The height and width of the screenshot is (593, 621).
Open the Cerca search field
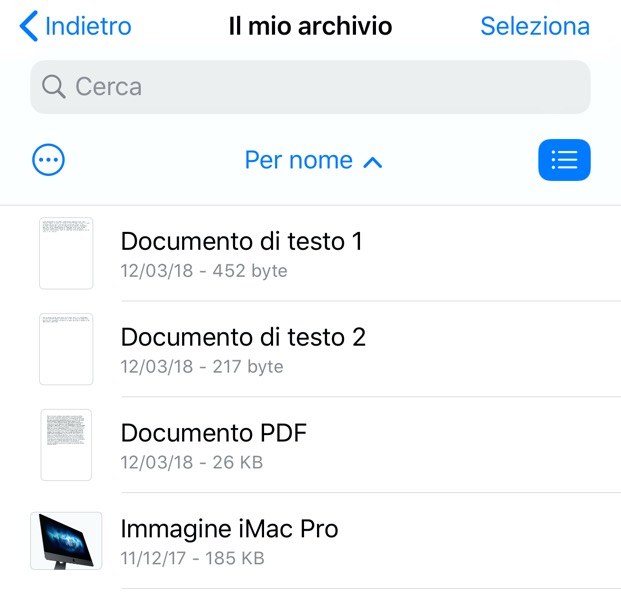click(x=310, y=87)
